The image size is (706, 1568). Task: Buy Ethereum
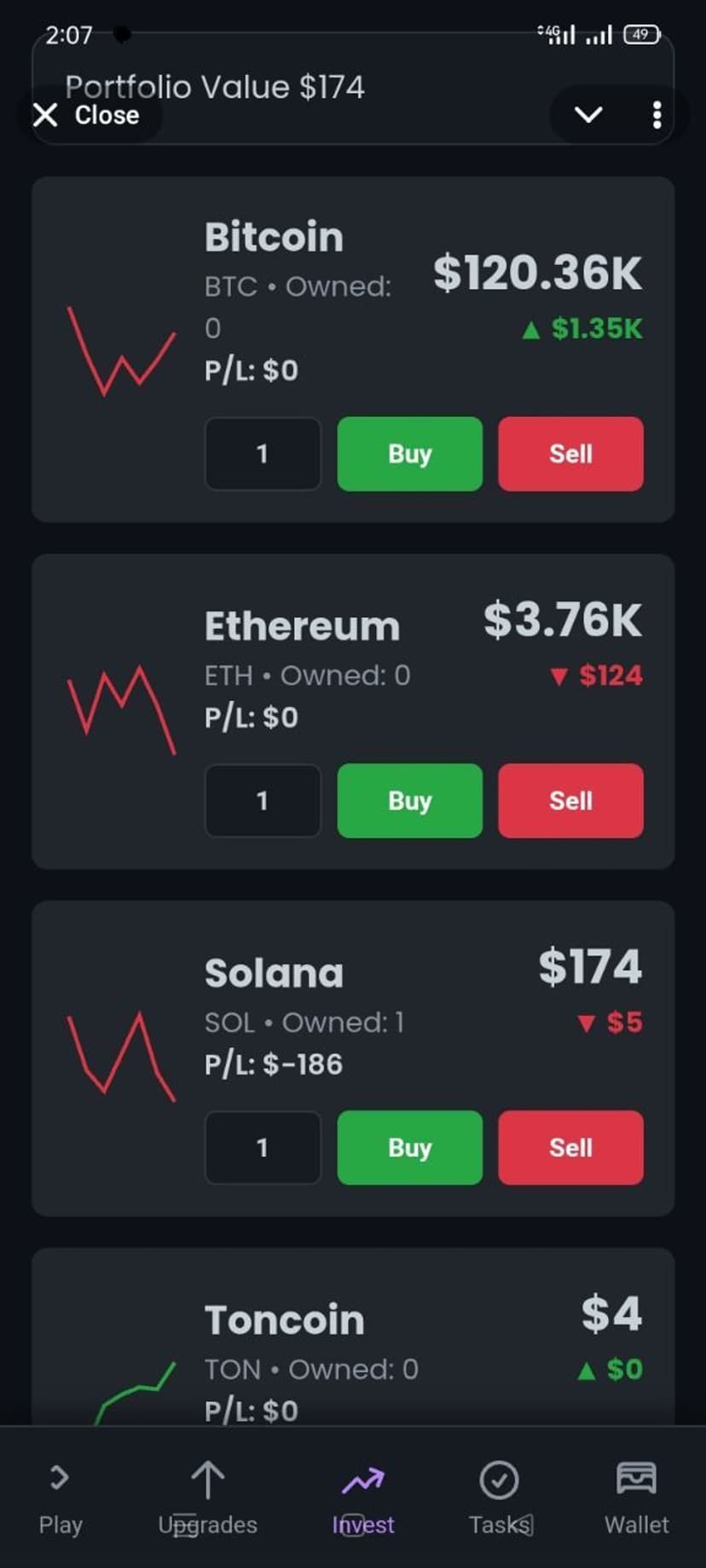click(x=409, y=800)
